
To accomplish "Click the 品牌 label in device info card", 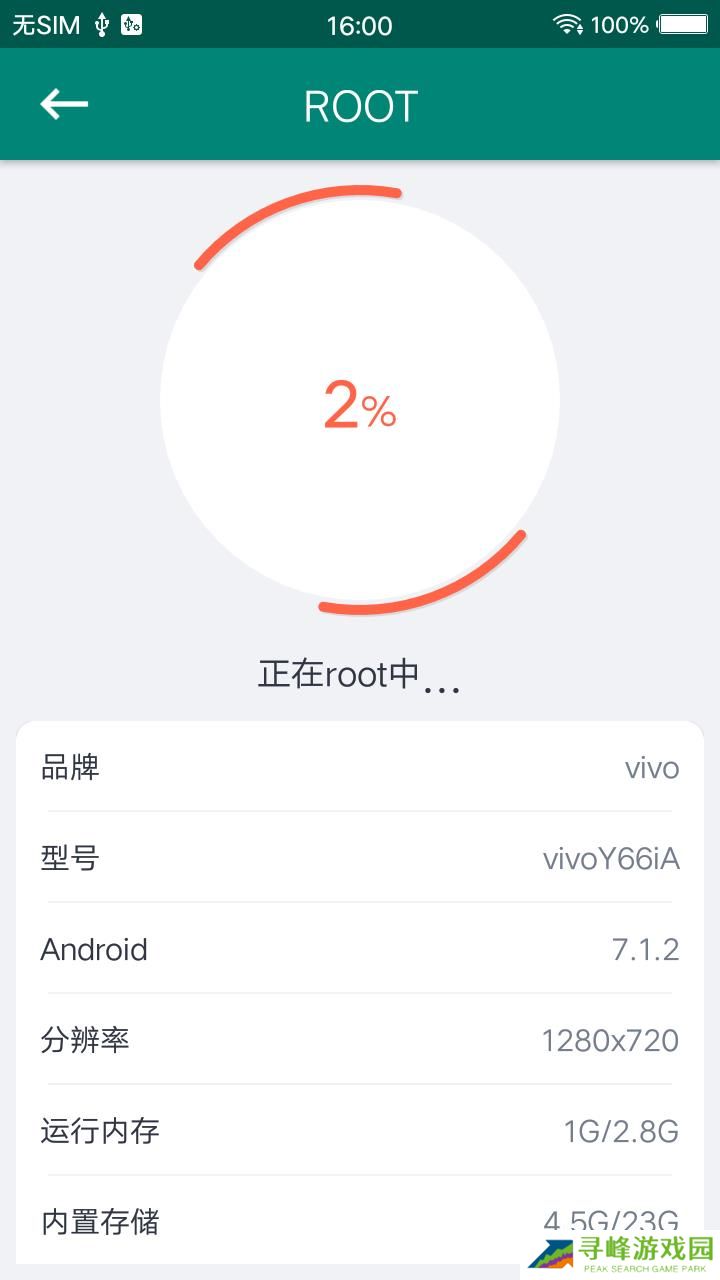I will coord(68,768).
